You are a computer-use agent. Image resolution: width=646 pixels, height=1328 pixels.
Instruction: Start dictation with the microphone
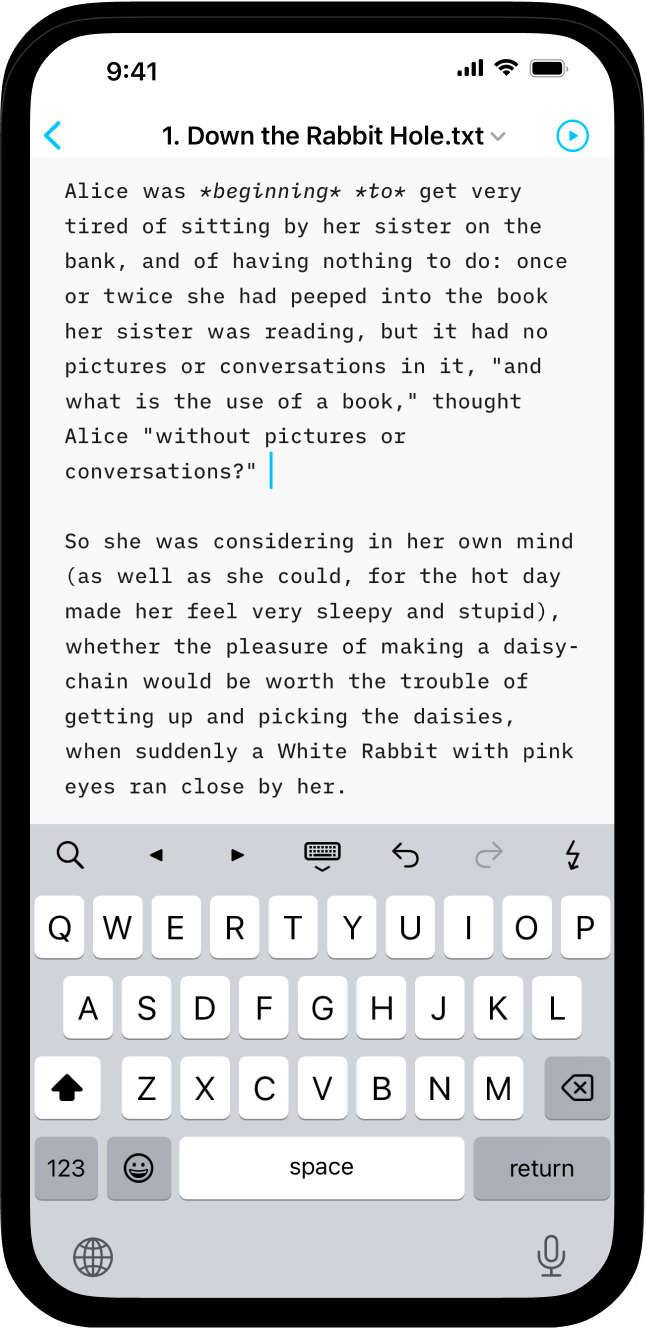point(551,1256)
